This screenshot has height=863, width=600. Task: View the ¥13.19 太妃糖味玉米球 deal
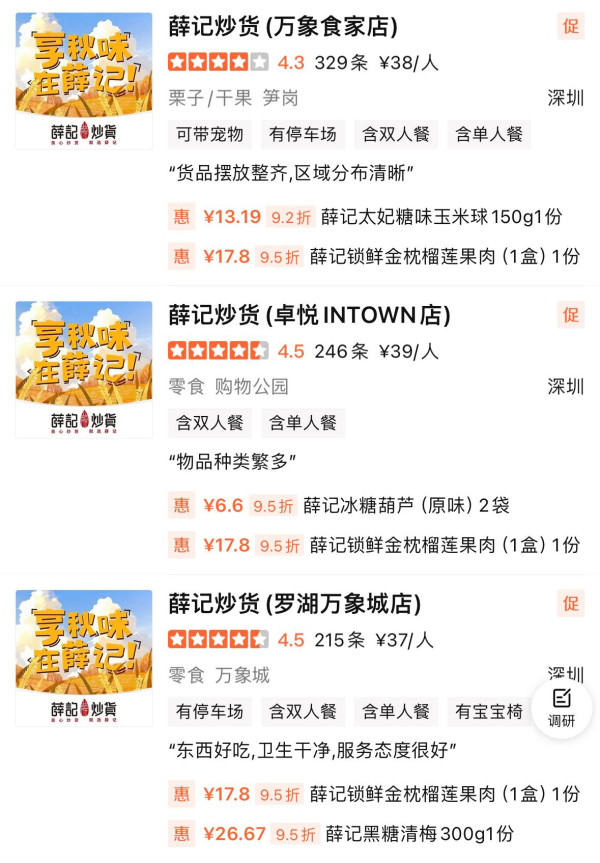click(380, 217)
